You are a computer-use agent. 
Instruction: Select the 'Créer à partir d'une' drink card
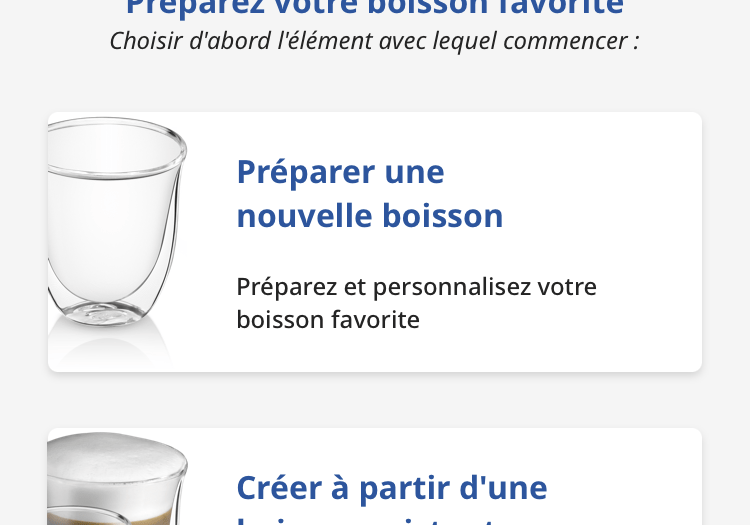click(375, 482)
